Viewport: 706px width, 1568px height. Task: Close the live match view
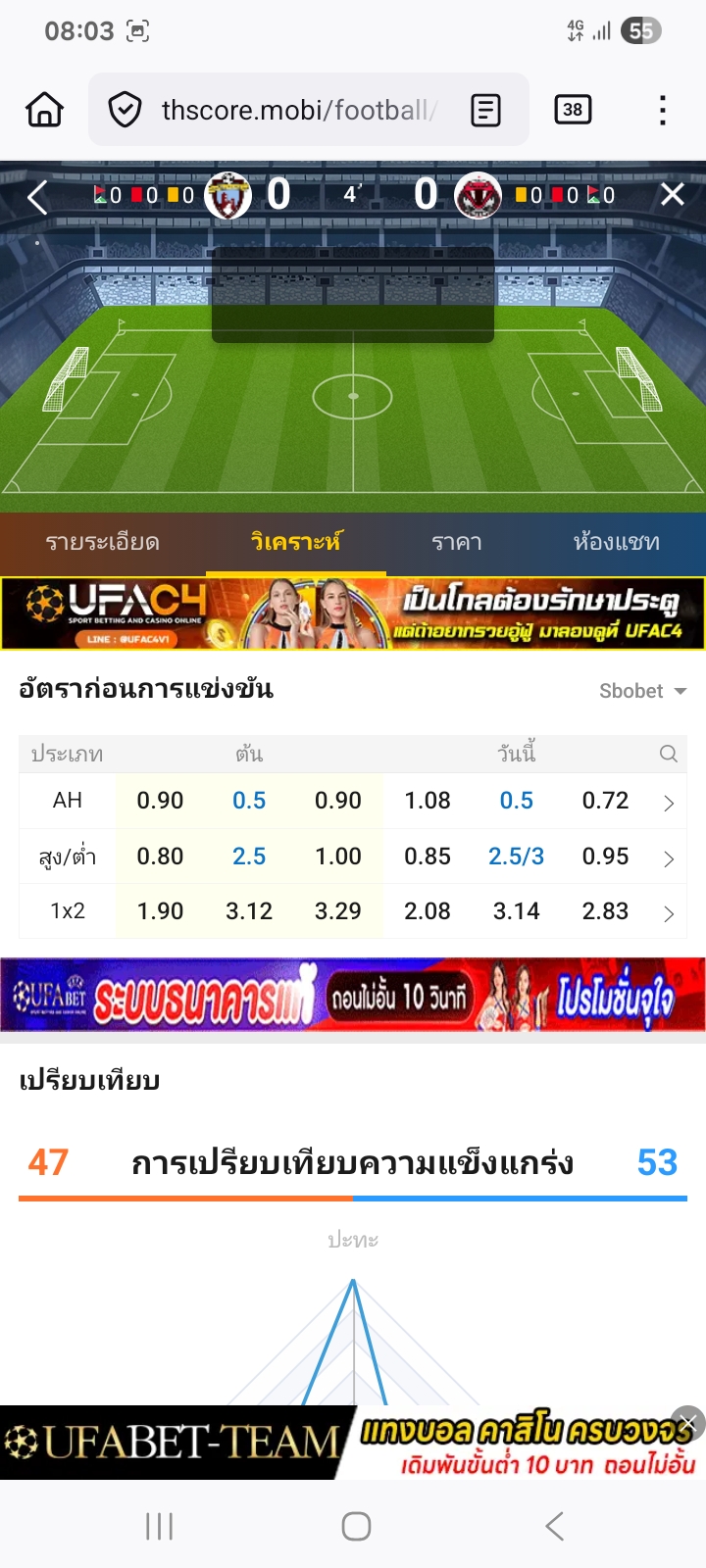tap(673, 195)
